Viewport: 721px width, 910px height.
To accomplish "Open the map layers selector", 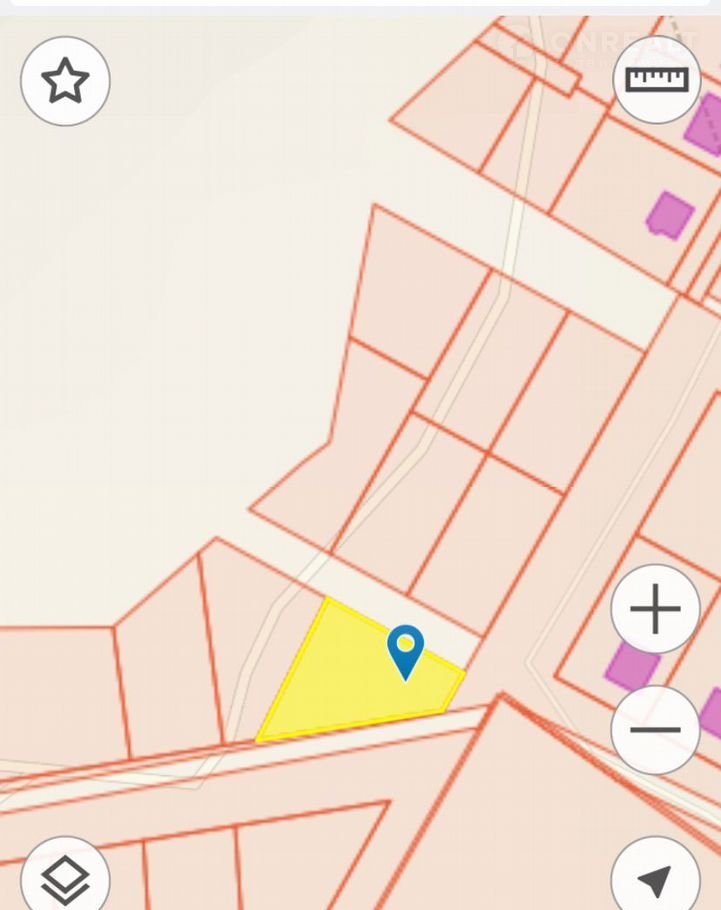I will click(65, 878).
